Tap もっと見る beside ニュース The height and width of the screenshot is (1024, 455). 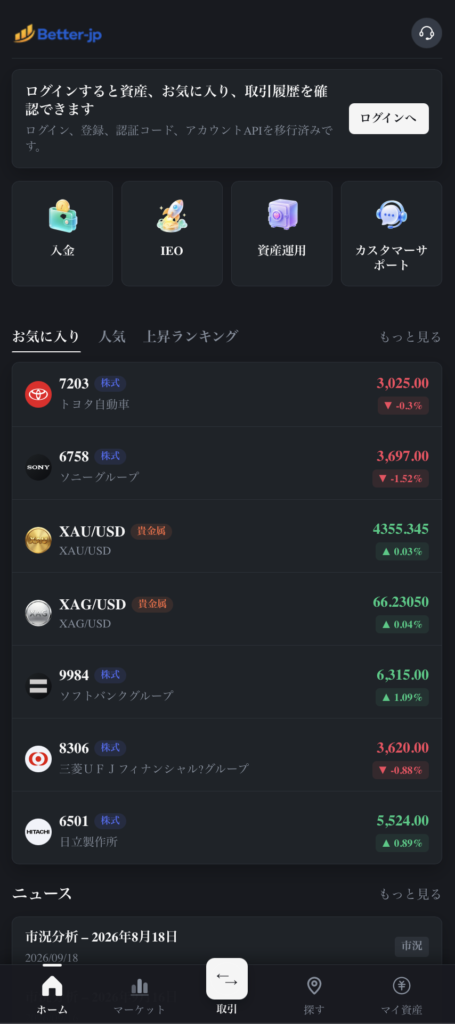click(x=411, y=894)
